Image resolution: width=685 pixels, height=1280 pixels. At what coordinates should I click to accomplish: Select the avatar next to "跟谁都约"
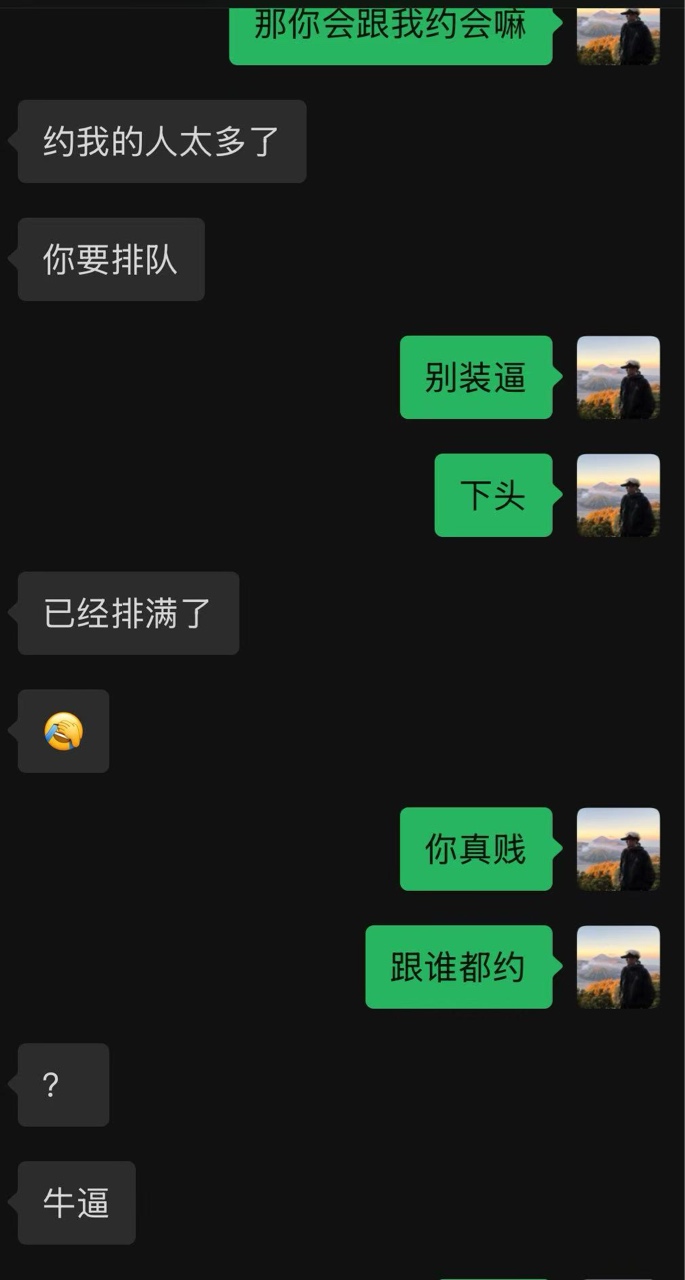tap(618, 967)
